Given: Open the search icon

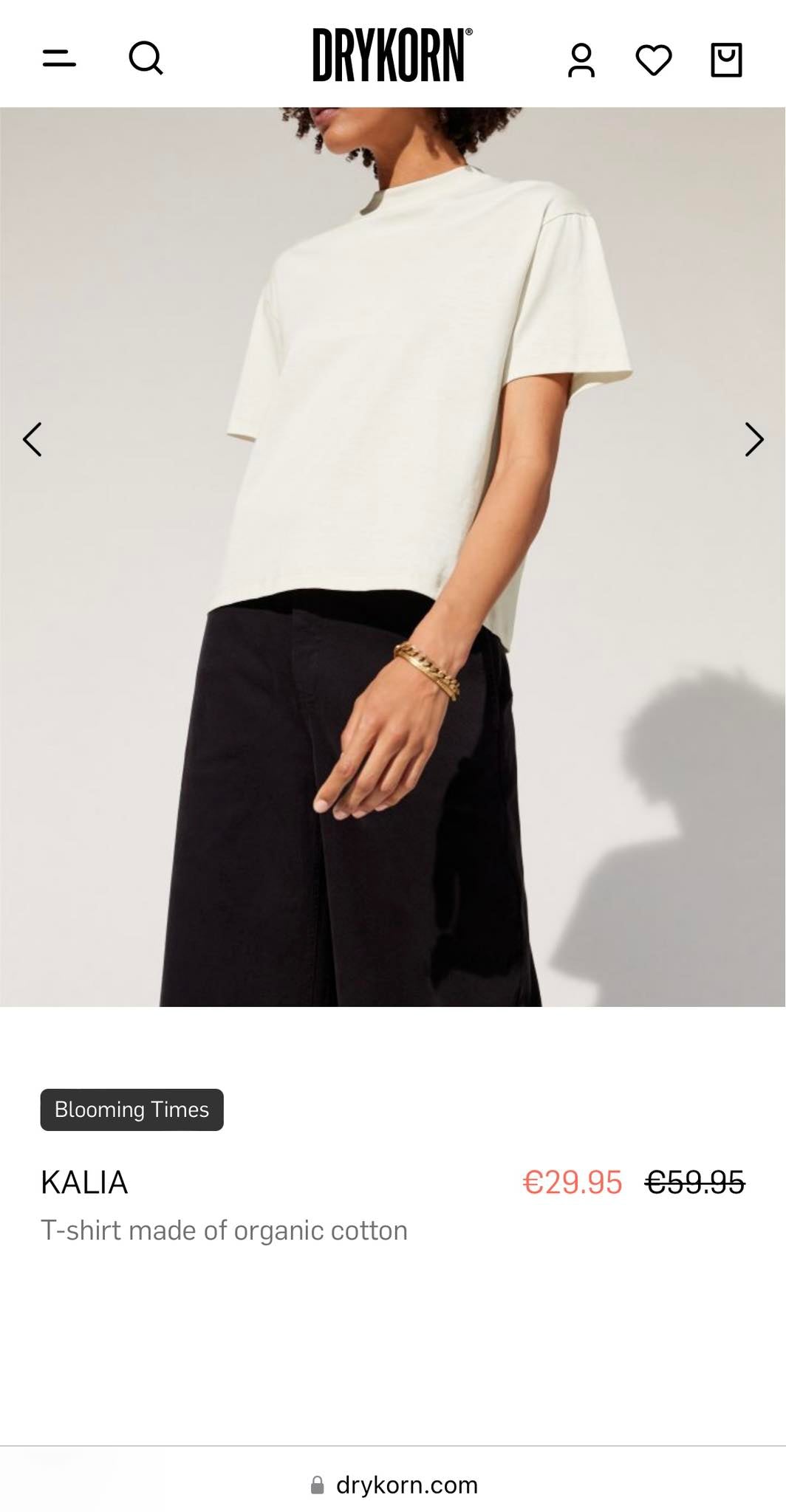Looking at the screenshot, I should point(146,58).
